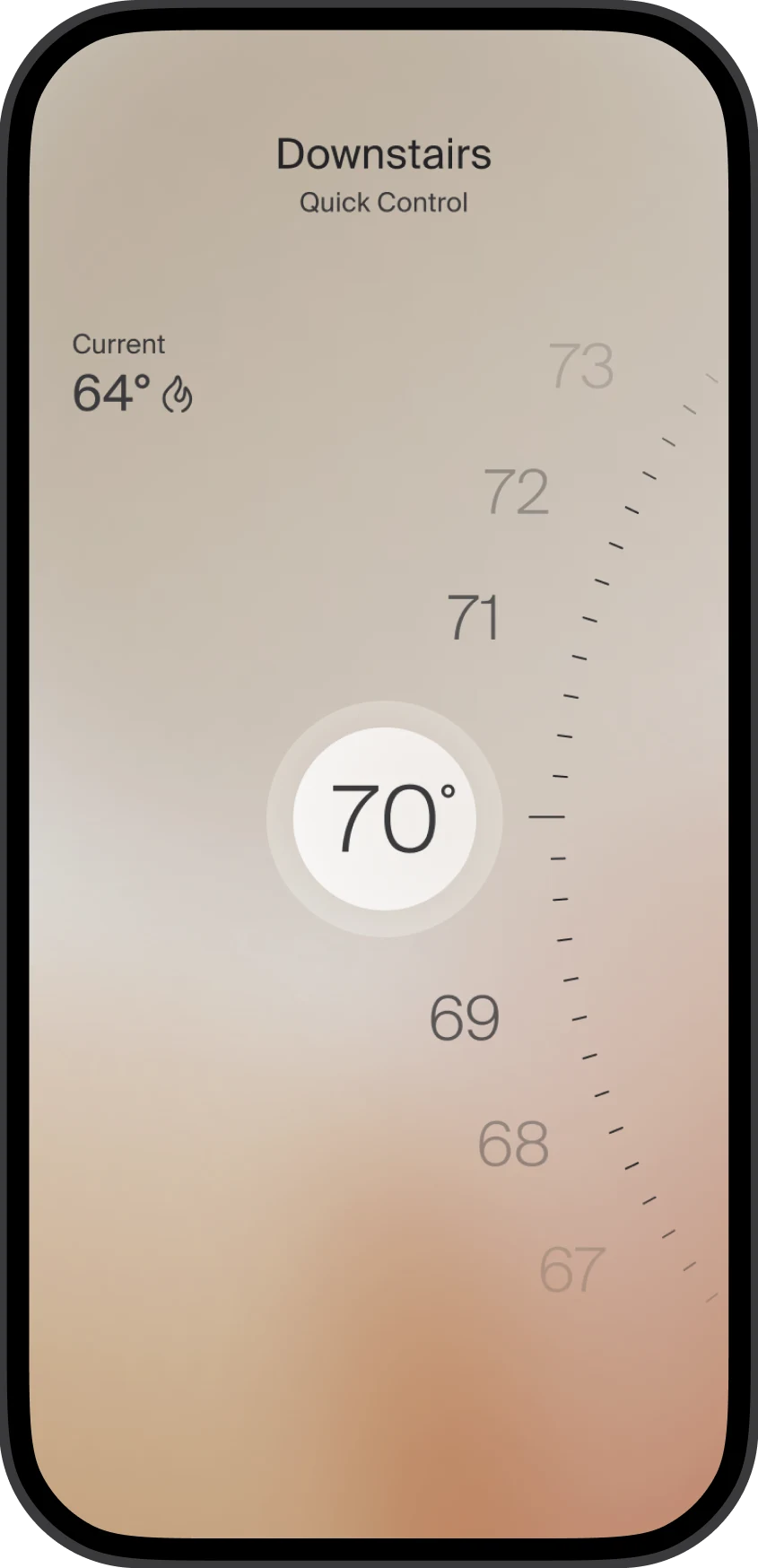
Task: Select 69 on the temperature dial
Action: tap(465, 1017)
